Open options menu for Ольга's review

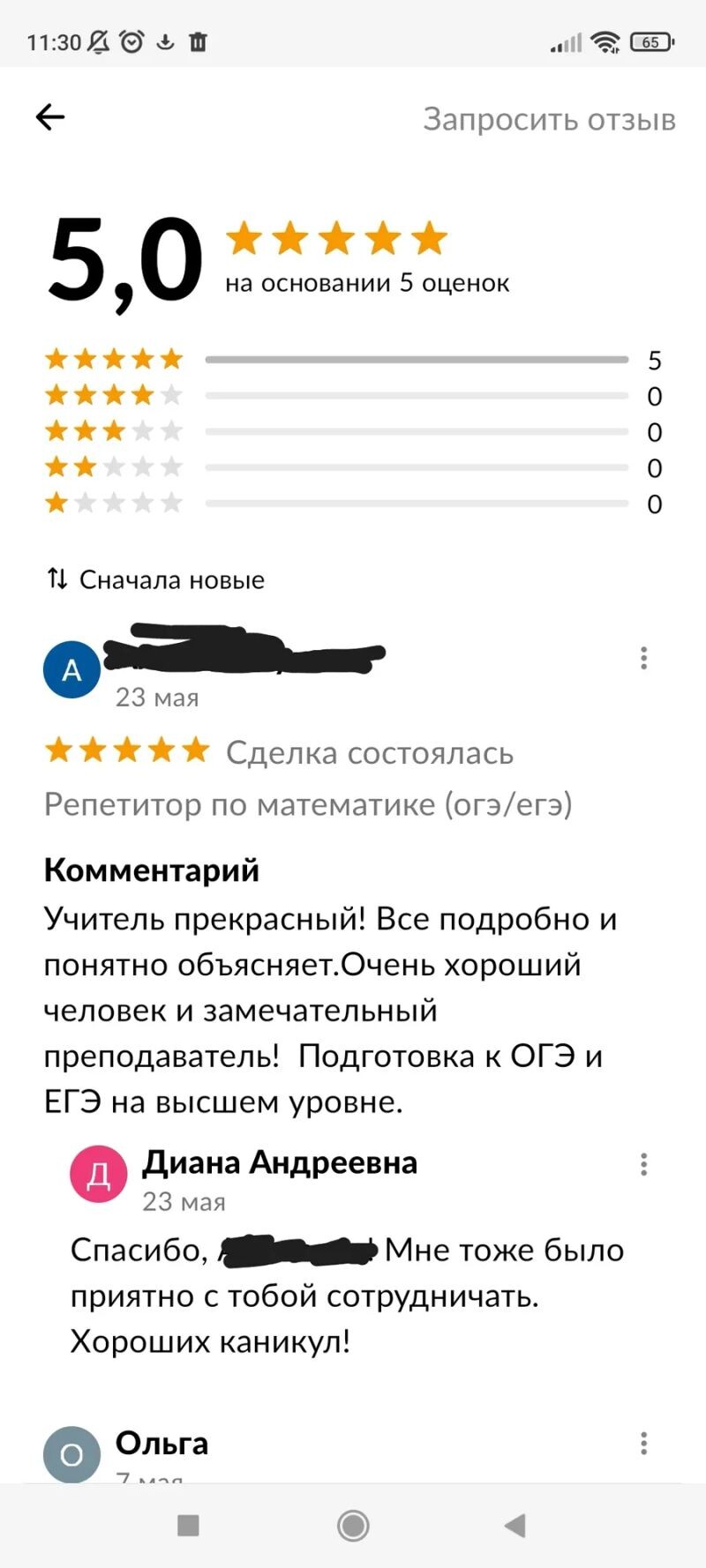click(x=644, y=1443)
